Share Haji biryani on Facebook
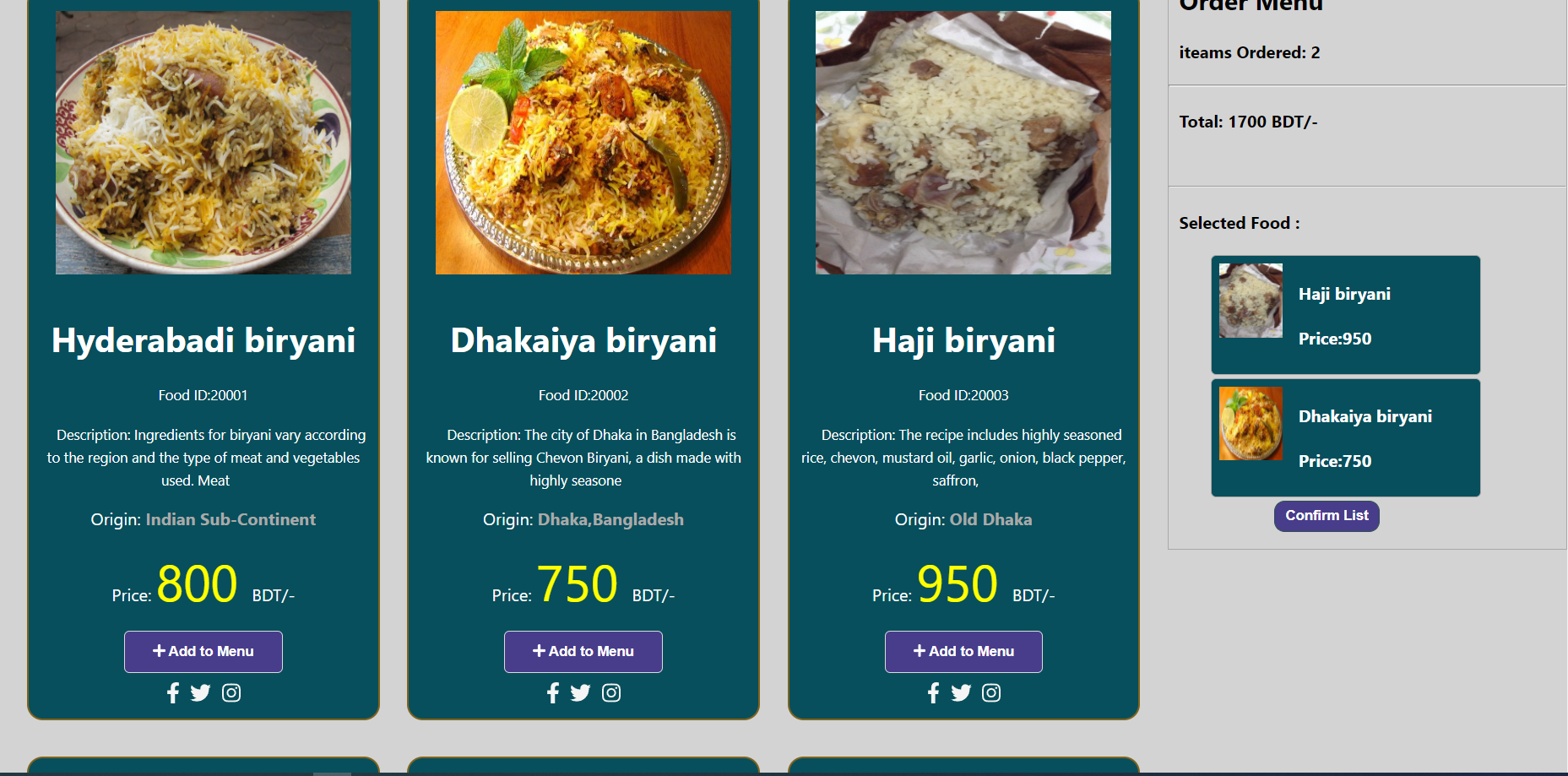This screenshot has height=776, width=1568. 933,693
